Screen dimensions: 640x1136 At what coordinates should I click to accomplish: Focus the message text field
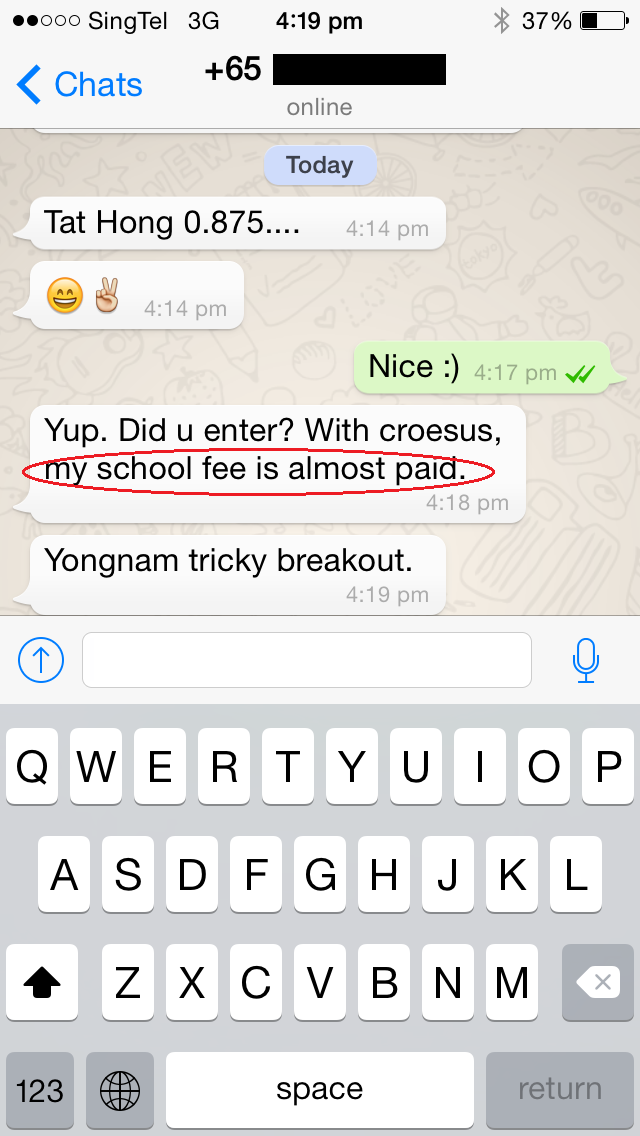(306, 660)
